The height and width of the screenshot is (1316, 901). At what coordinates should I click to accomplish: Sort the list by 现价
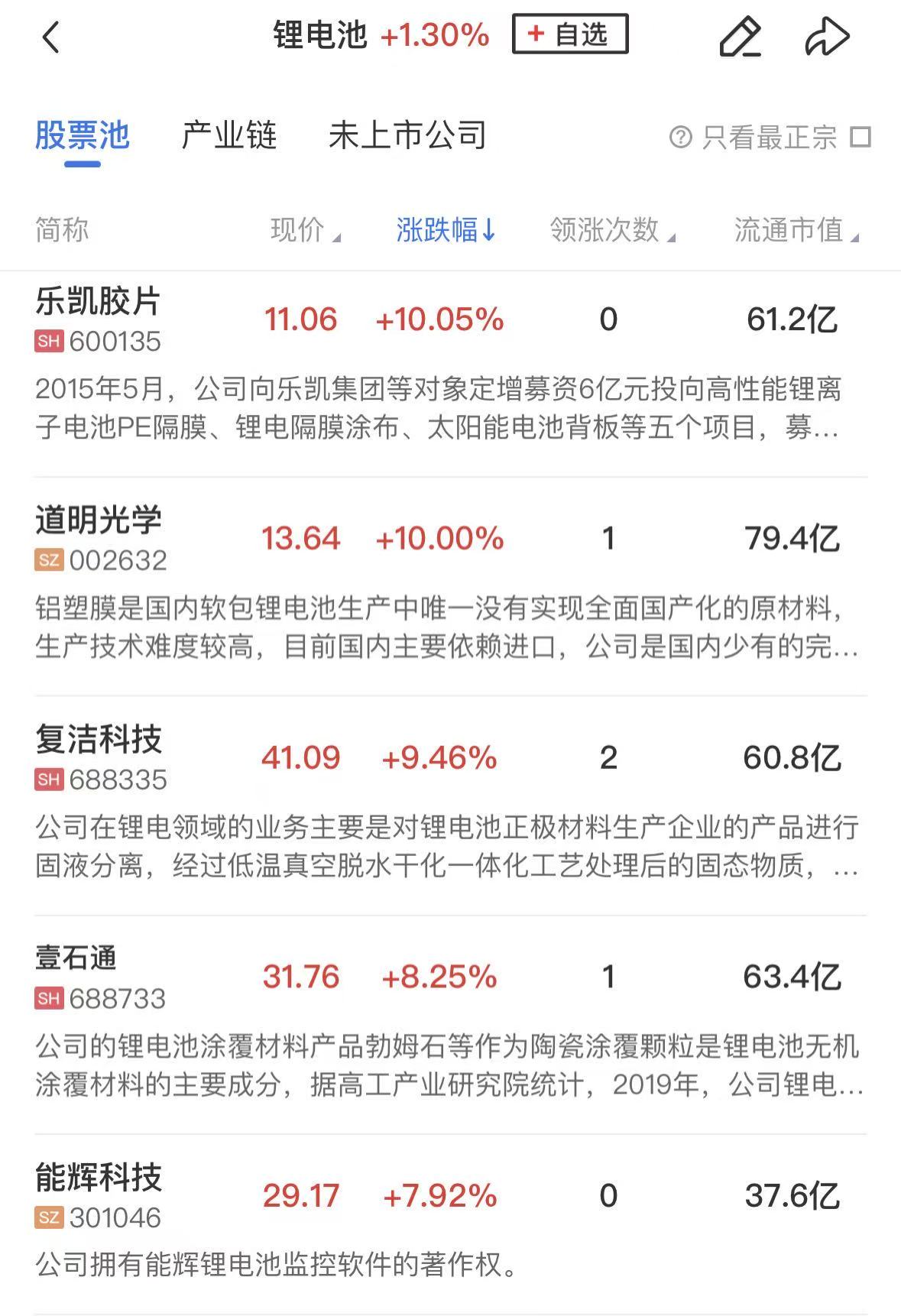(304, 230)
